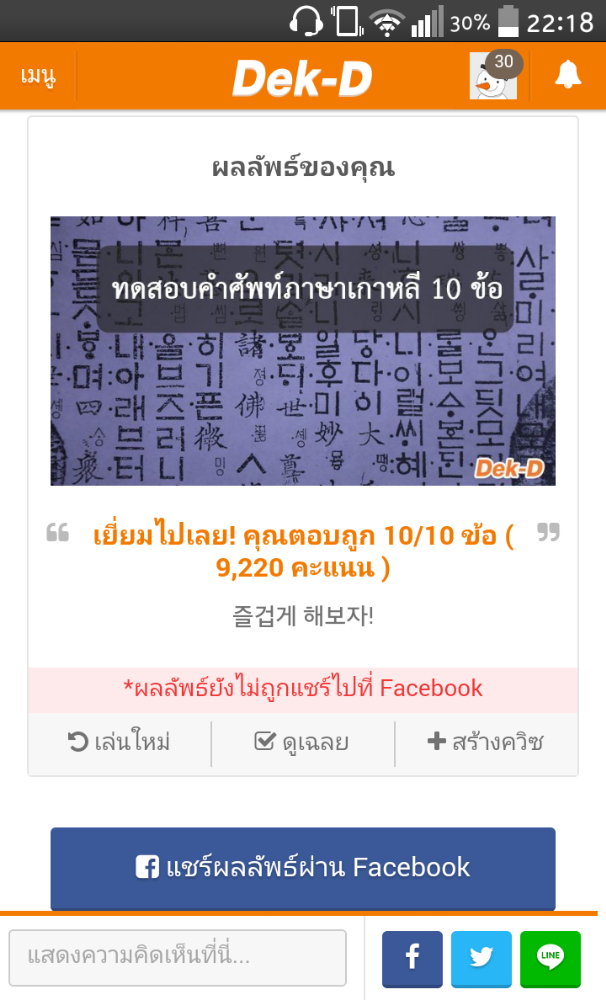View answers with ดูเฉลย

tap(303, 742)
